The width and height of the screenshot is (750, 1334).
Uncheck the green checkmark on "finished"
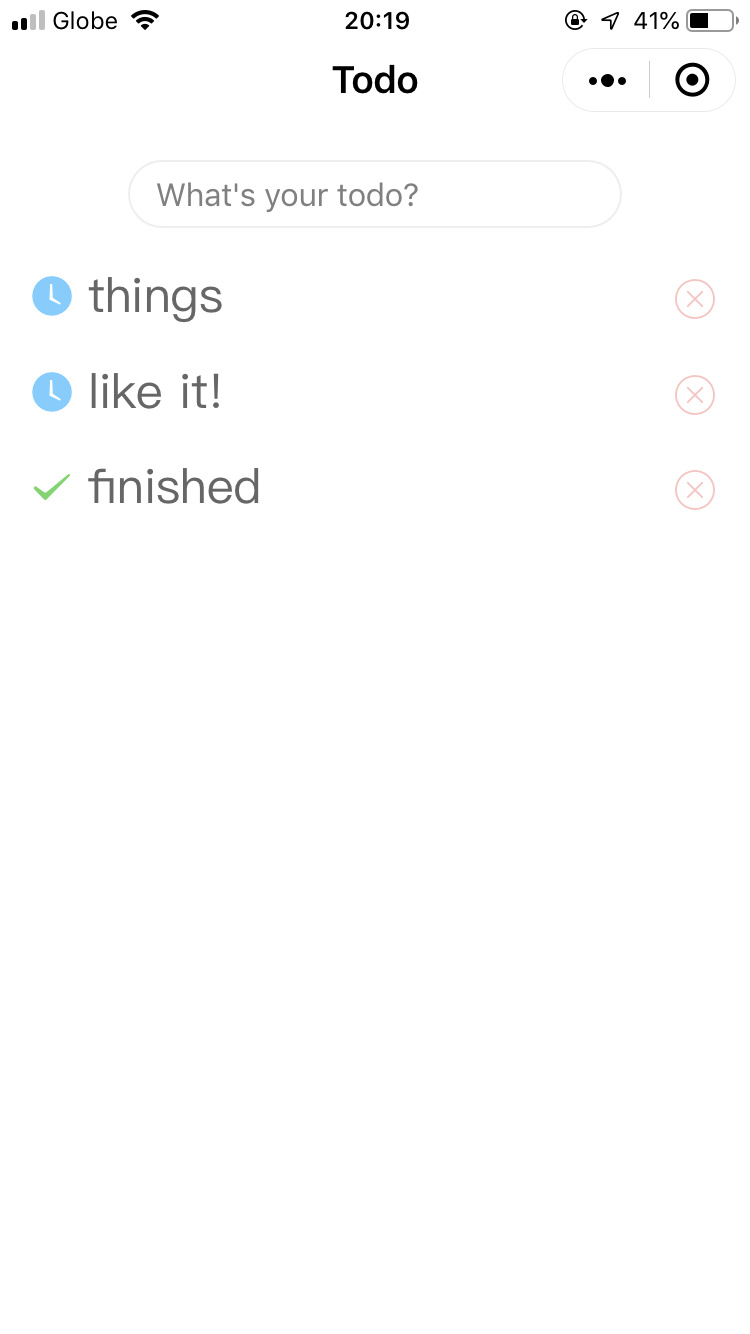[x=52, y=488]
